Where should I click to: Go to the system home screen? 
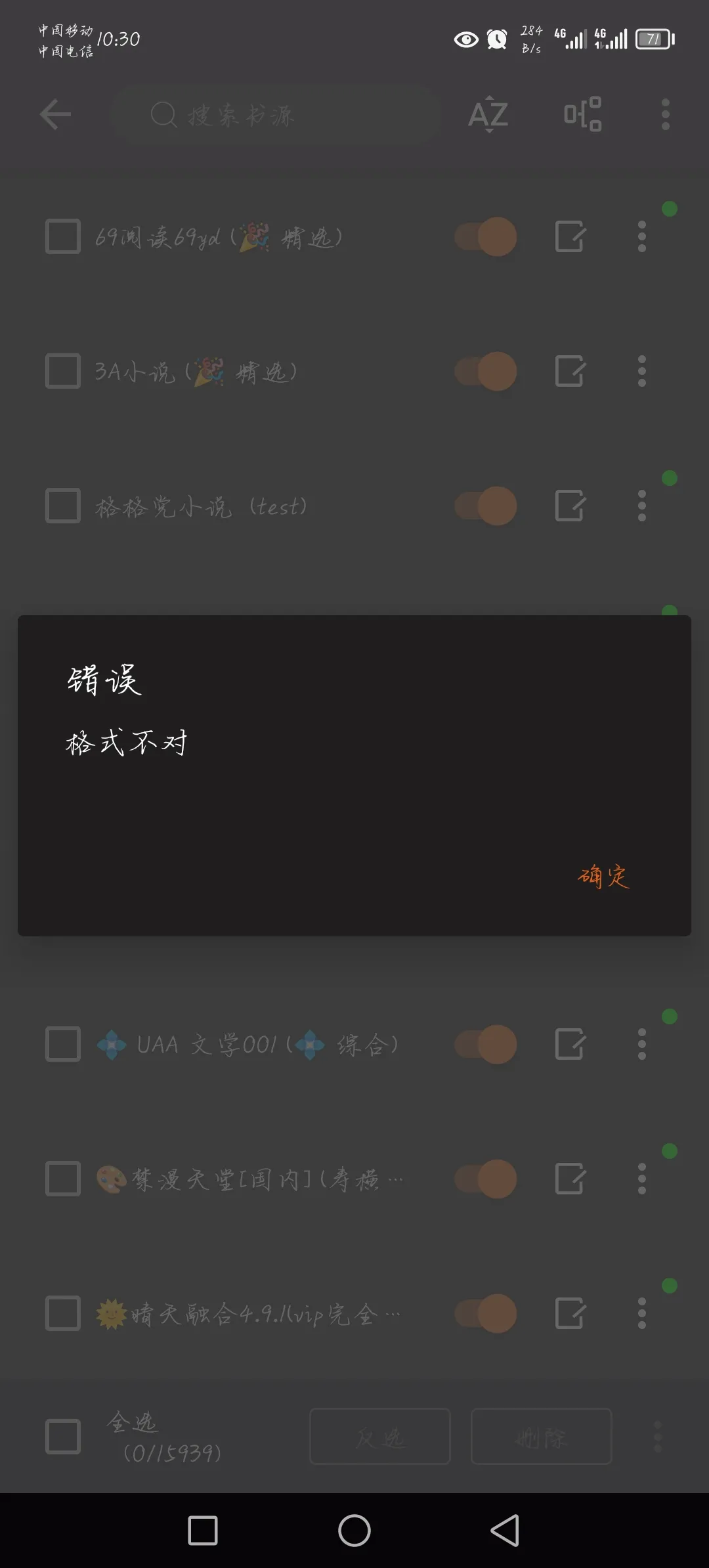click(x=354, y=1531)
